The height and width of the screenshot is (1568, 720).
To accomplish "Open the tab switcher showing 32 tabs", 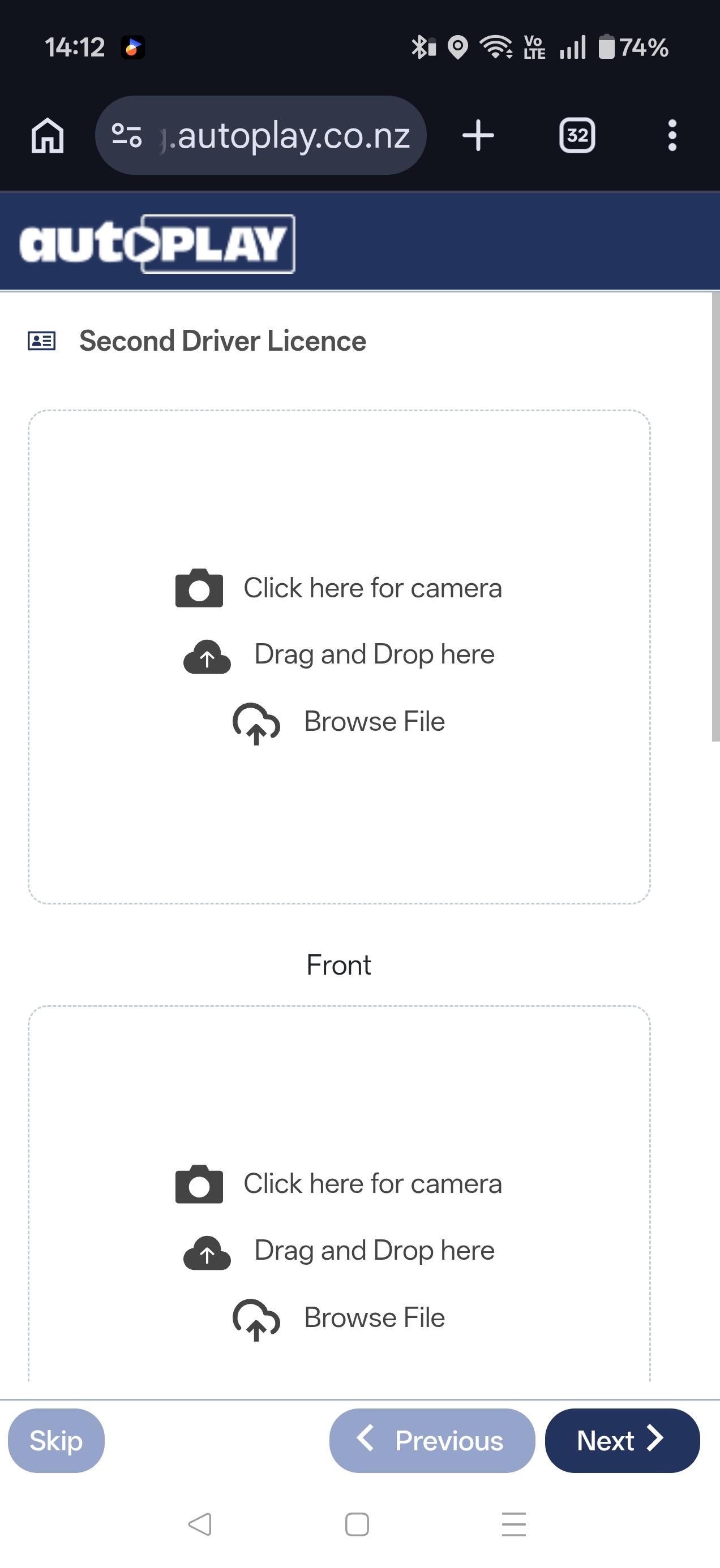I will 577,135.
